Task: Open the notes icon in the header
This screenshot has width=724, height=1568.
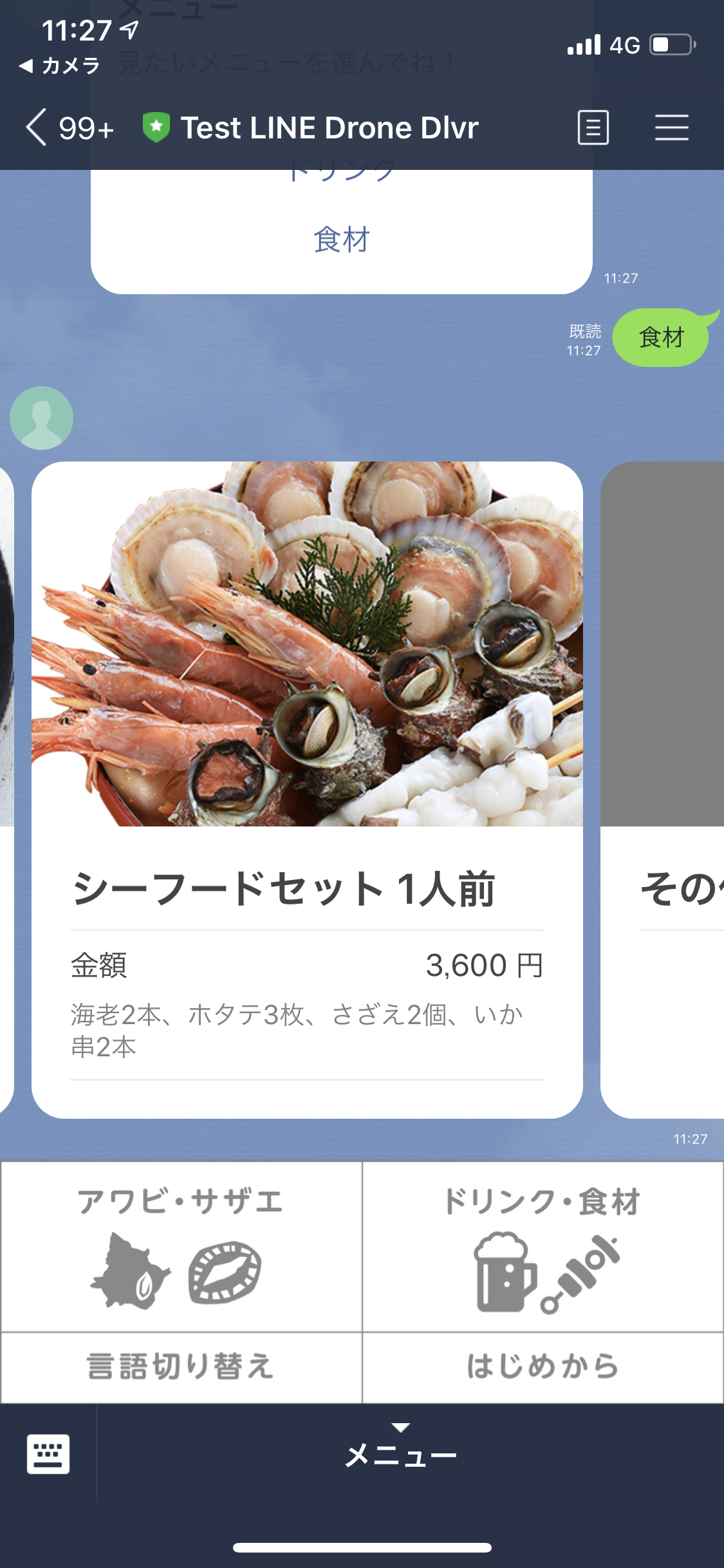Action: (593, 127)
